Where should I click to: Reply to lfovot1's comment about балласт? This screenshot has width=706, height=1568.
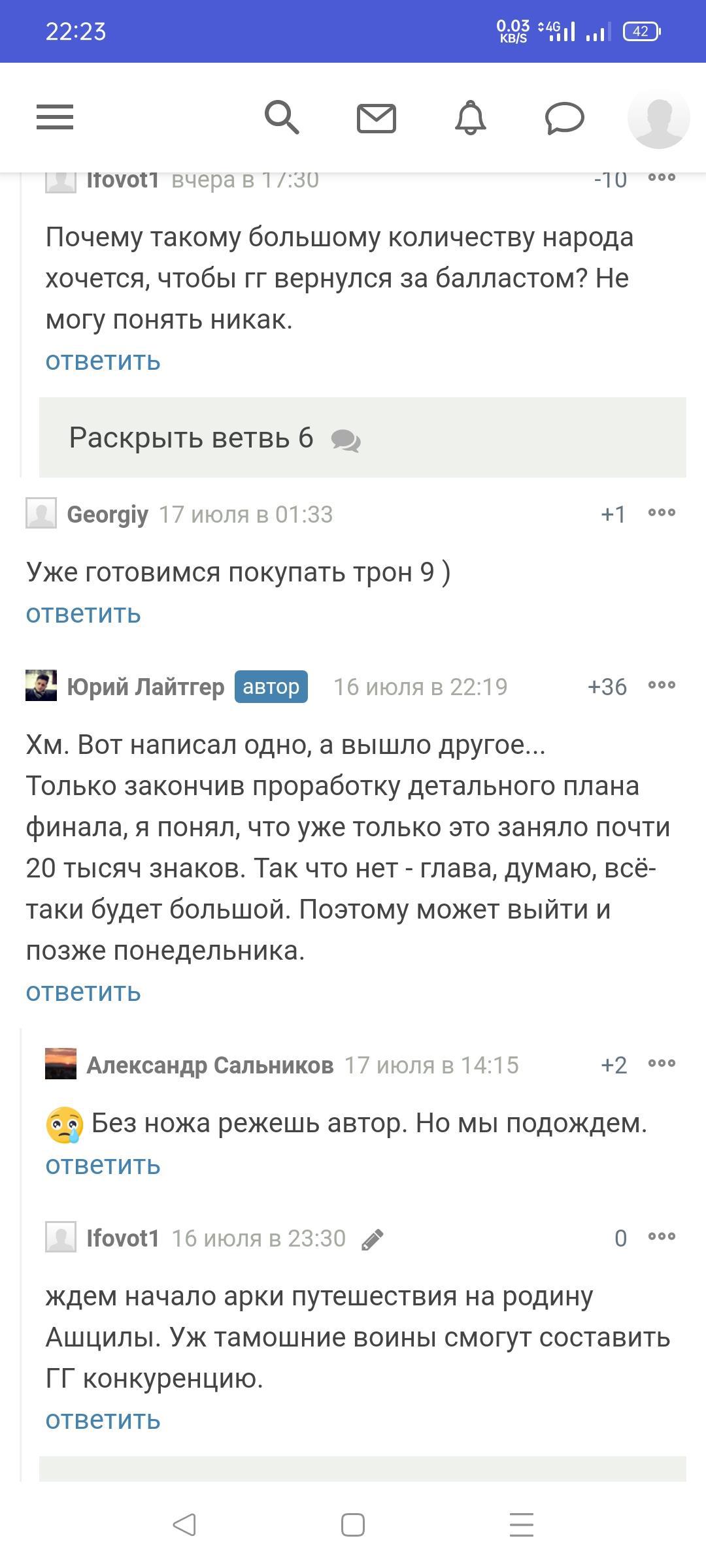103,361
